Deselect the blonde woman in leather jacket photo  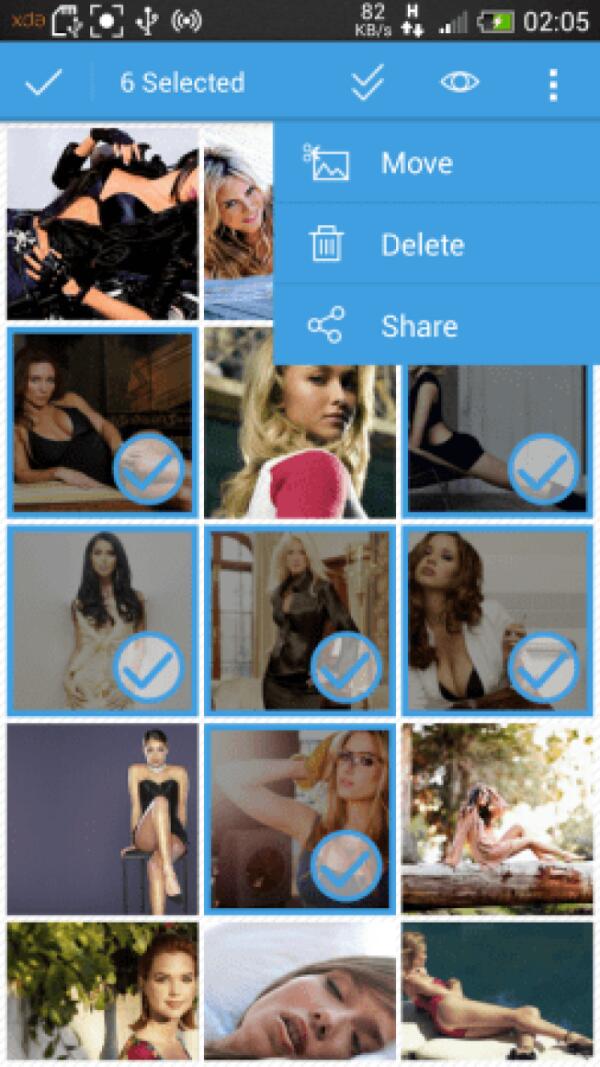[x=298, y=620]
